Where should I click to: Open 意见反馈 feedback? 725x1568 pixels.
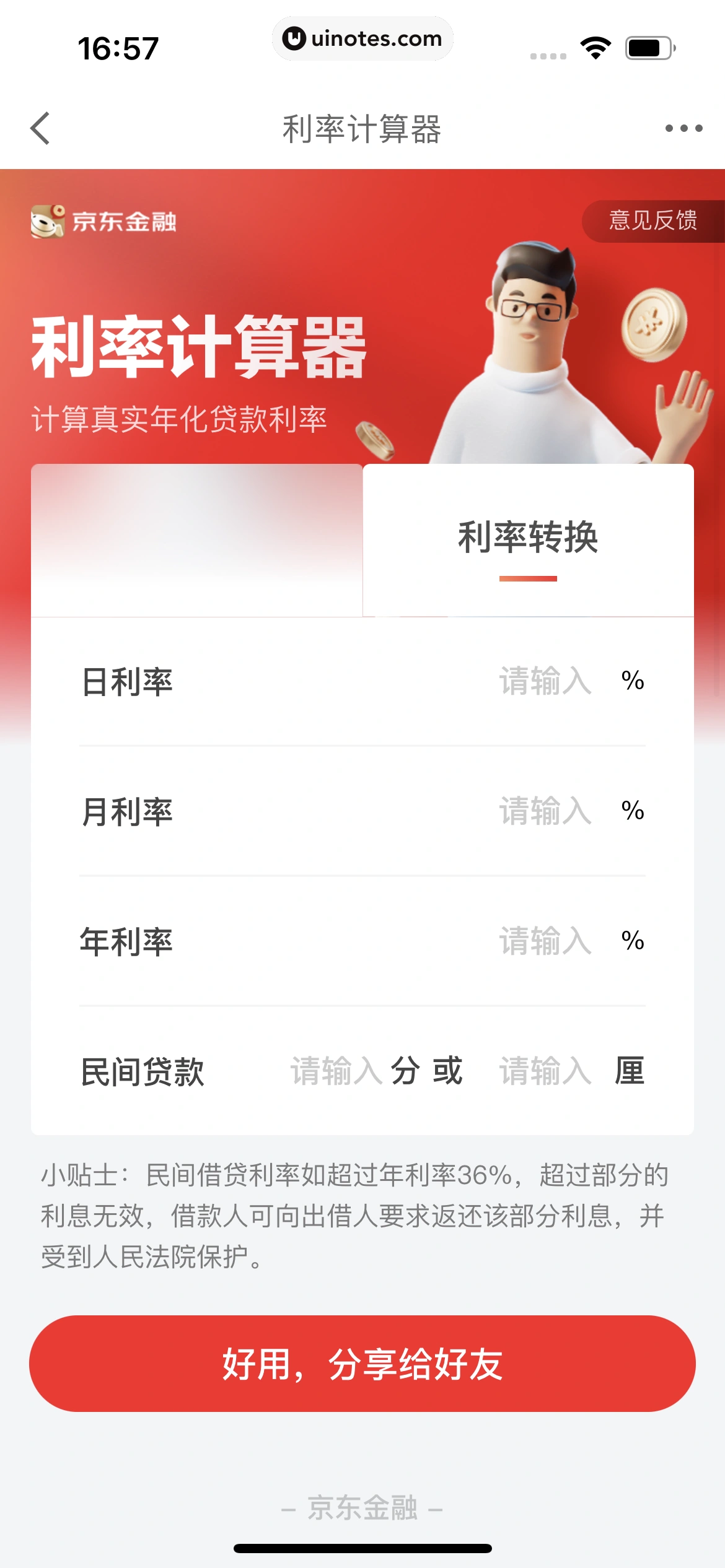point(652,220)
